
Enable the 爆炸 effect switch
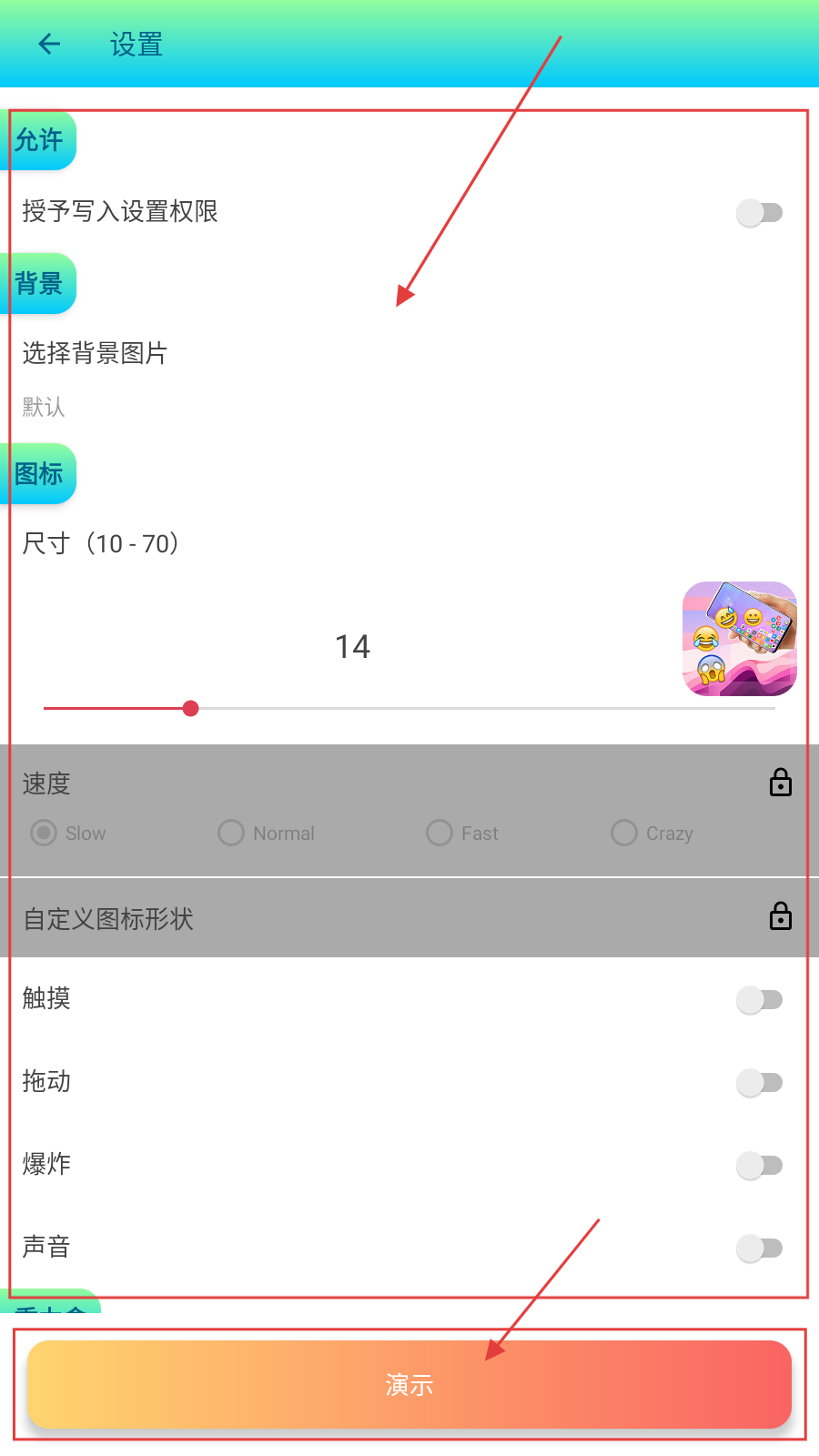(x=759, y=1166)
